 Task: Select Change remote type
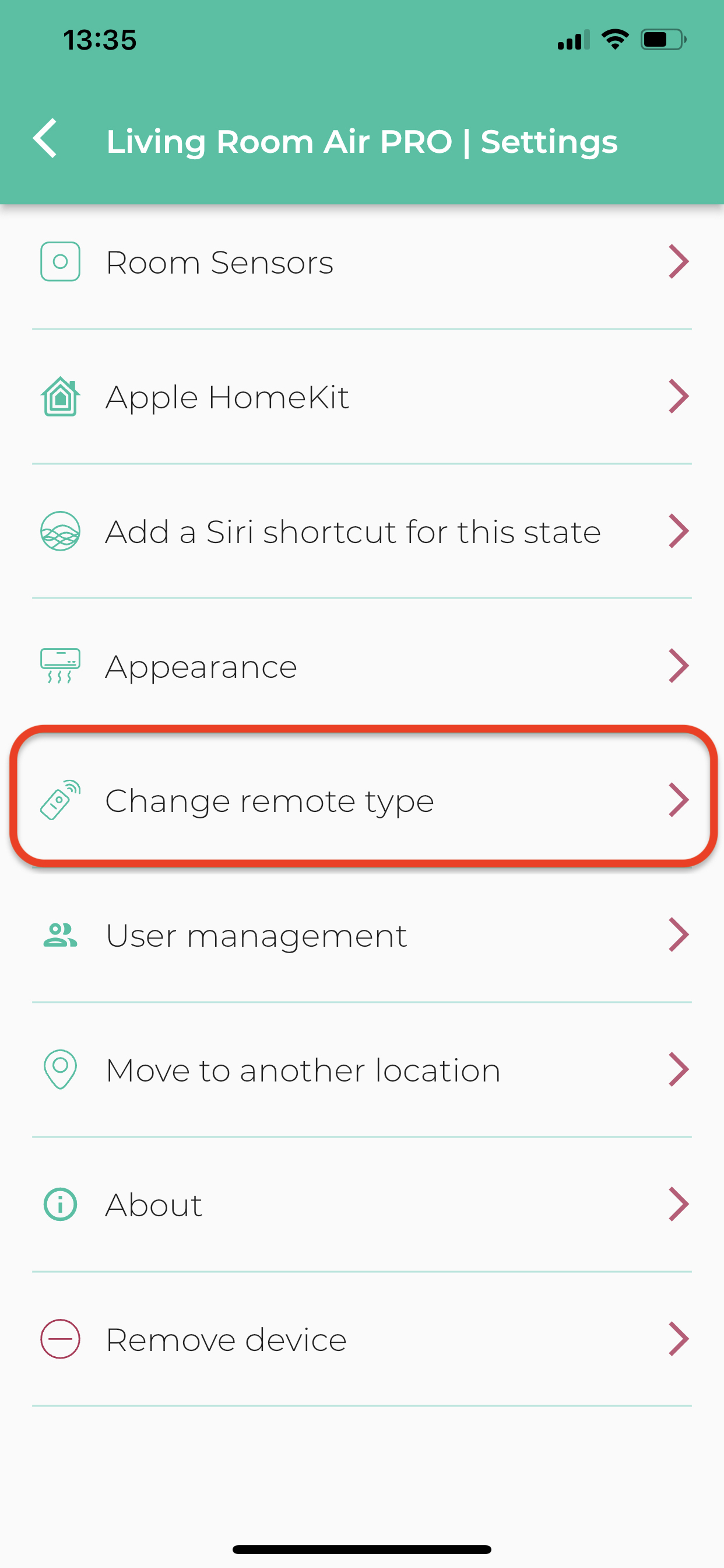tap(362, 800)
